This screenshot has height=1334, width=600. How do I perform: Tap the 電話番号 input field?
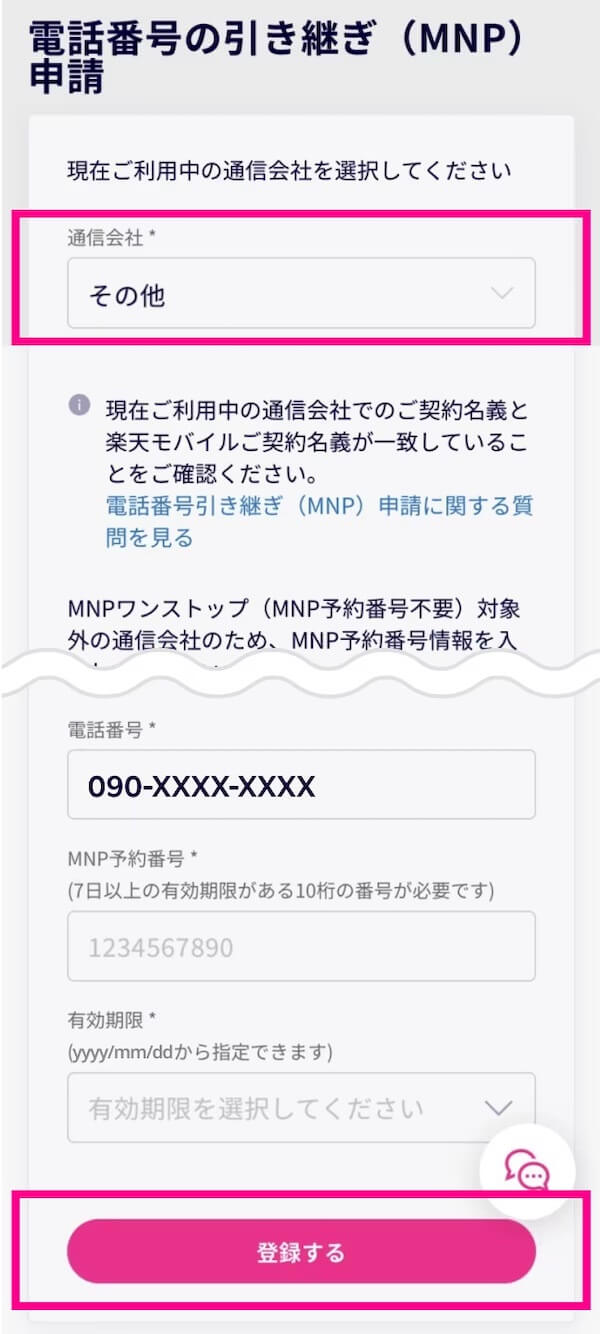point(301,785)
